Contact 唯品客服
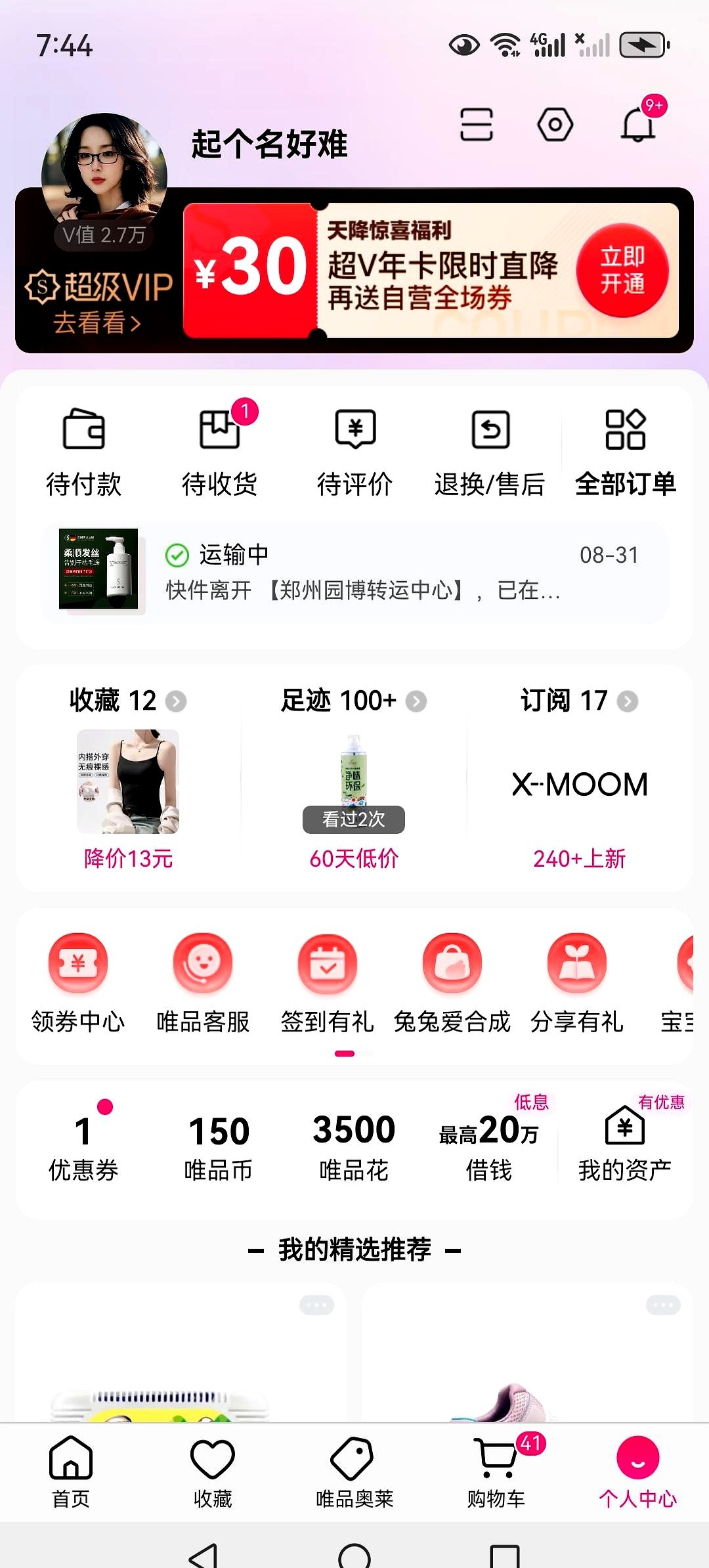Image resolution: width=709 pixels, height=1568 pixels. 203,982
